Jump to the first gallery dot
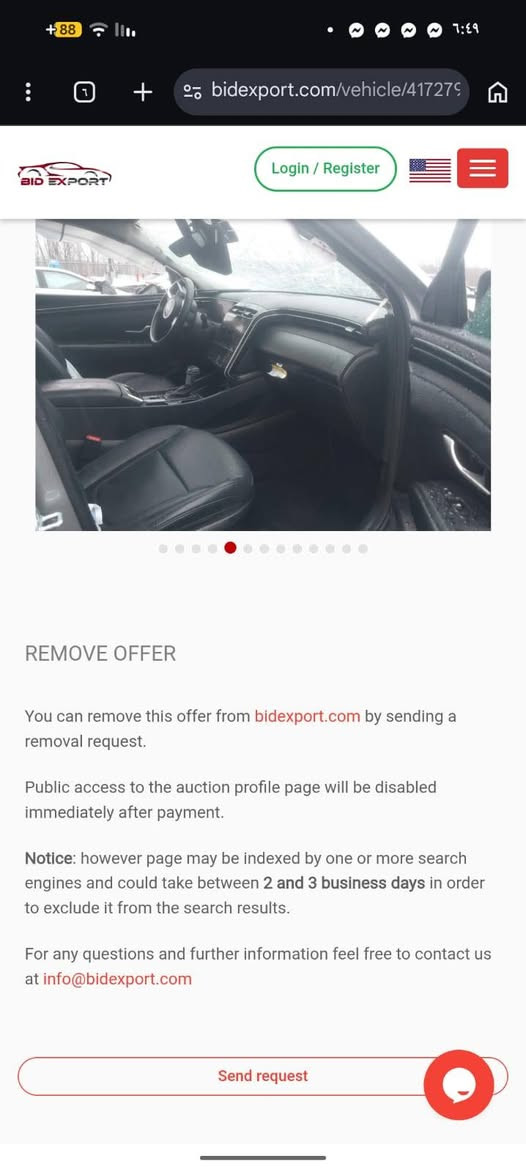Image resolution: width=526 pixels, height=1172 pixels. [163, 549]
